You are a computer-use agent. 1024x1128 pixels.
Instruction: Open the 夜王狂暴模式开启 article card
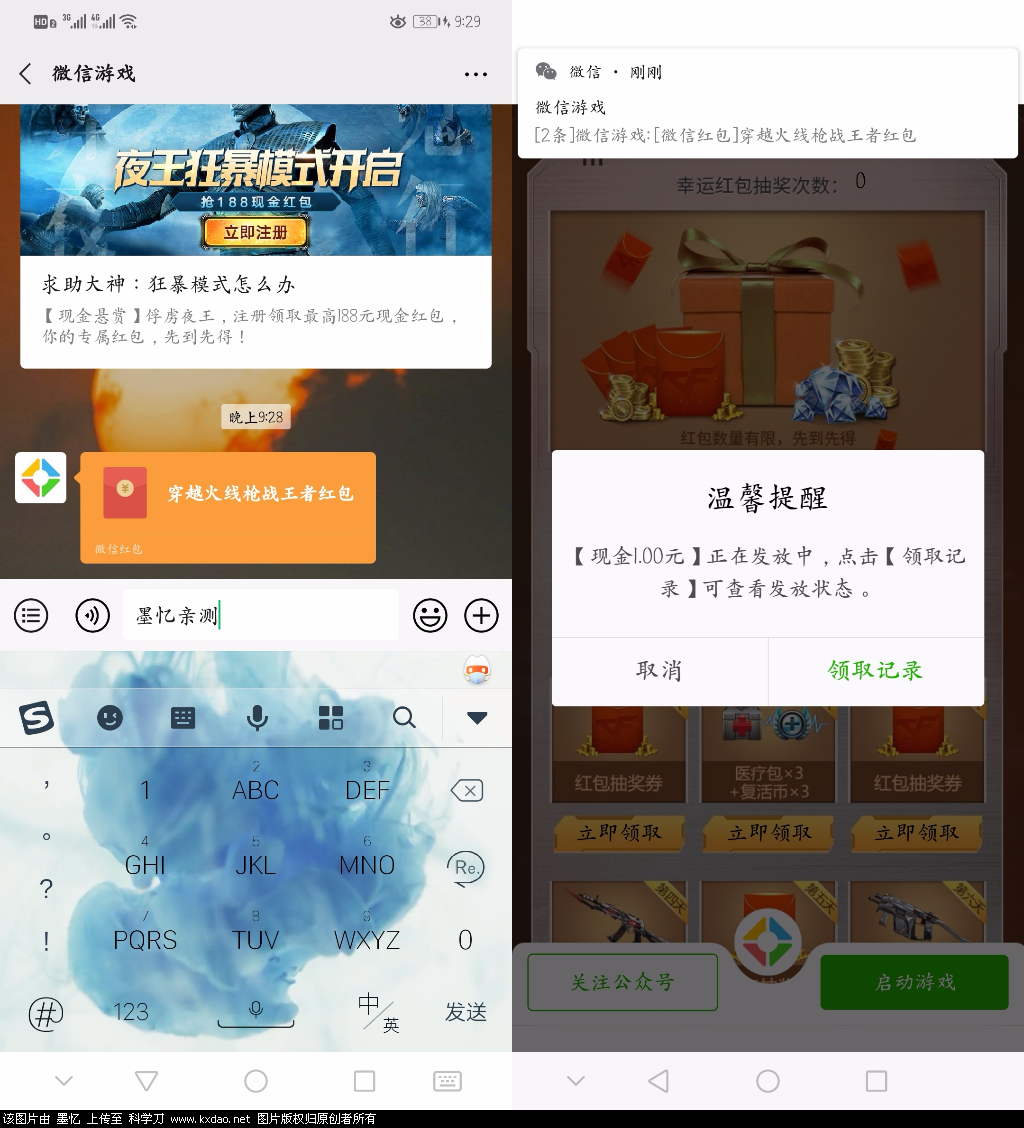256,236
